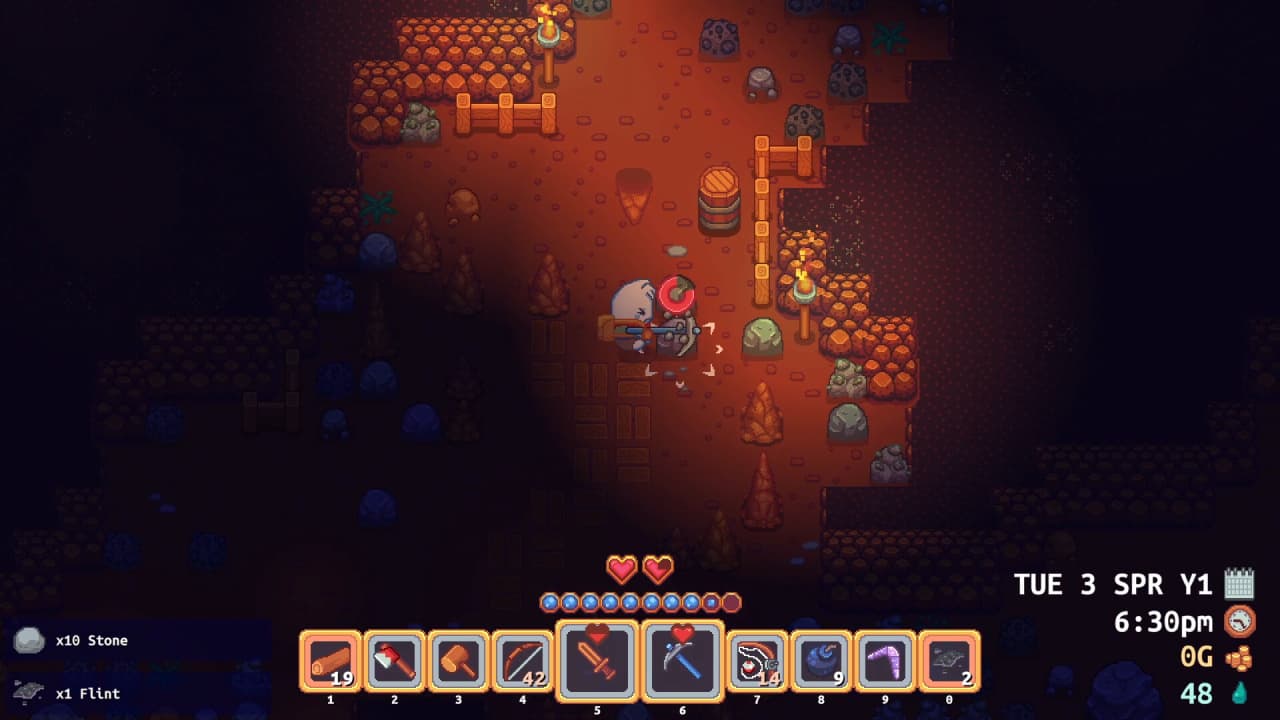This screenshot has width=1280, height=720.
Task: Select the fishing rod in hotbar slot 7
Action: [757, 661]
